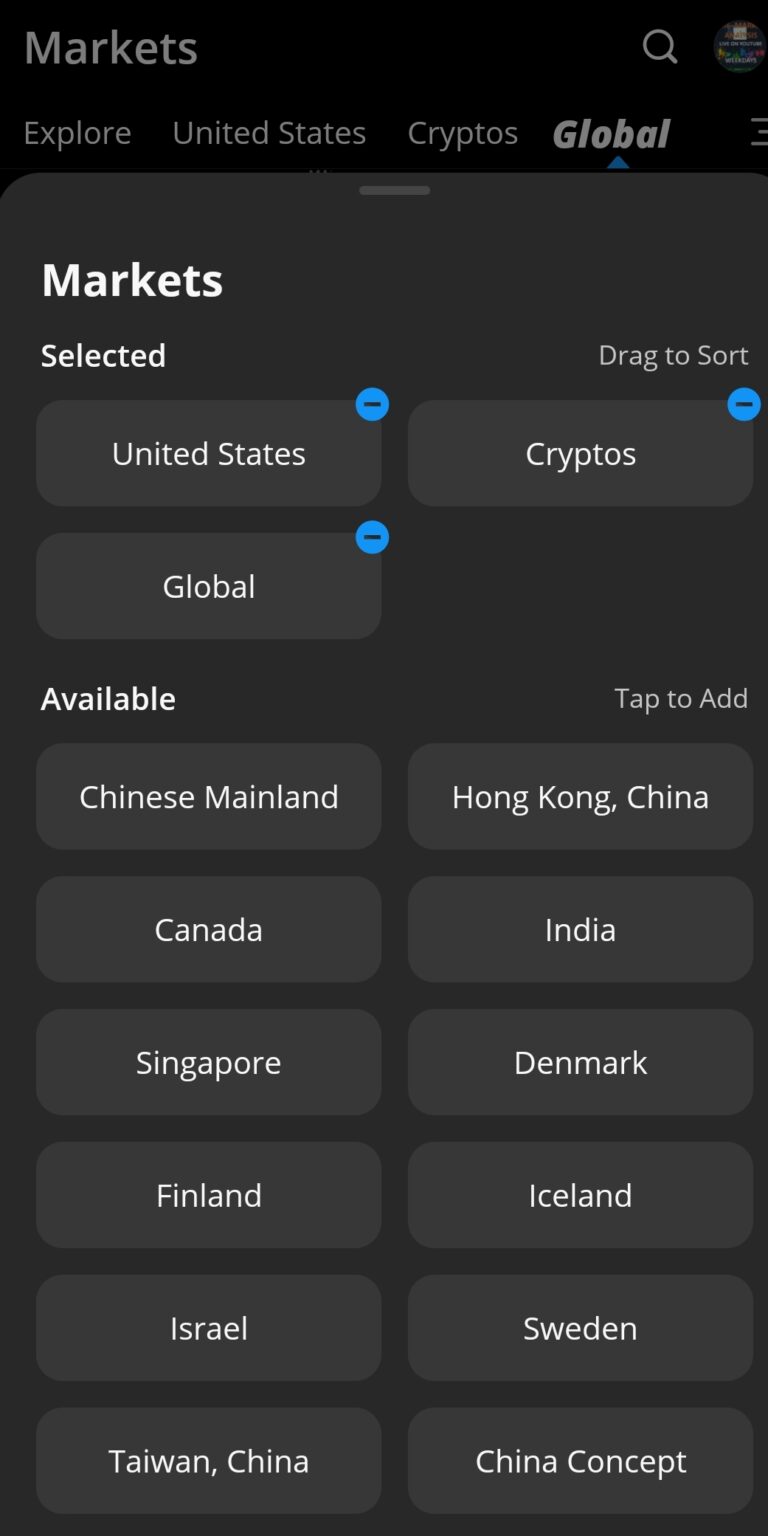The width and height of the screenshot is (768, 1536).
Task: Switch to the Cryptos tab
Action: pyautogui.click(x=462, y=133)
